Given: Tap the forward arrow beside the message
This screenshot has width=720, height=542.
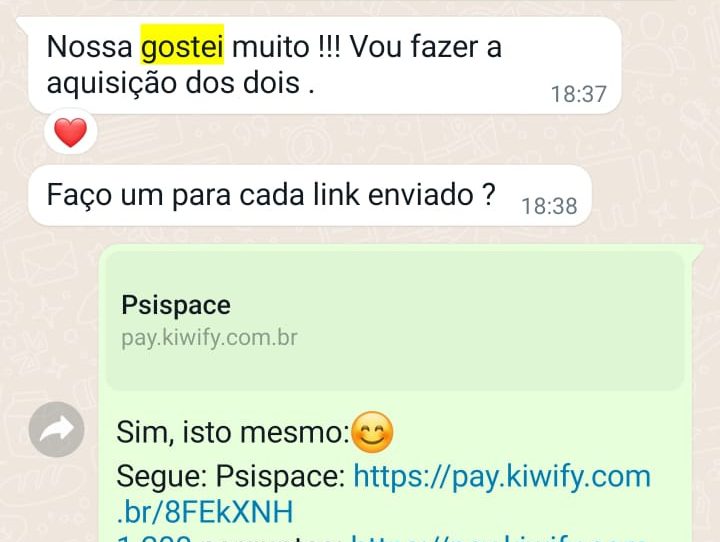Looking at the screenshot, I should point(56,430).
